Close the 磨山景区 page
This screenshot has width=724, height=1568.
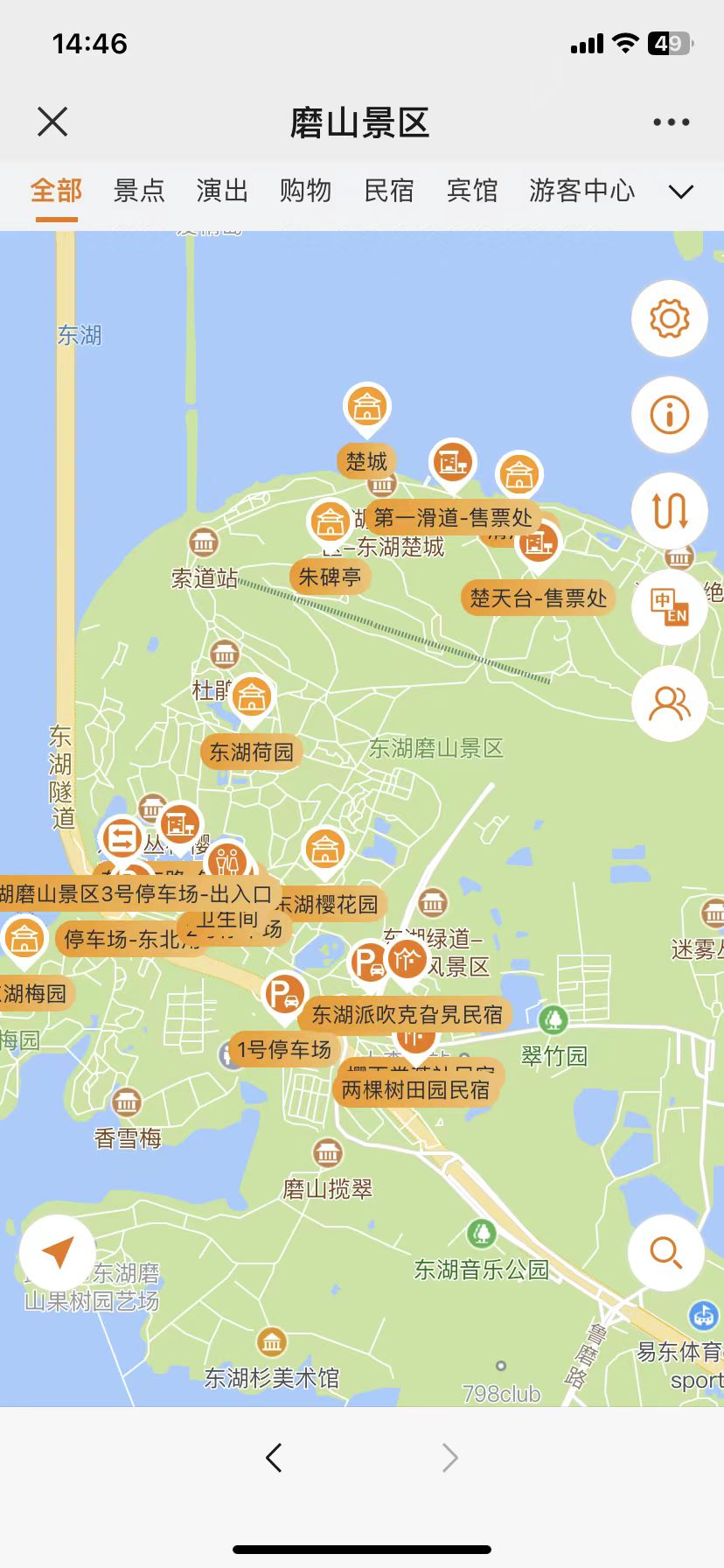coord(52,122)
